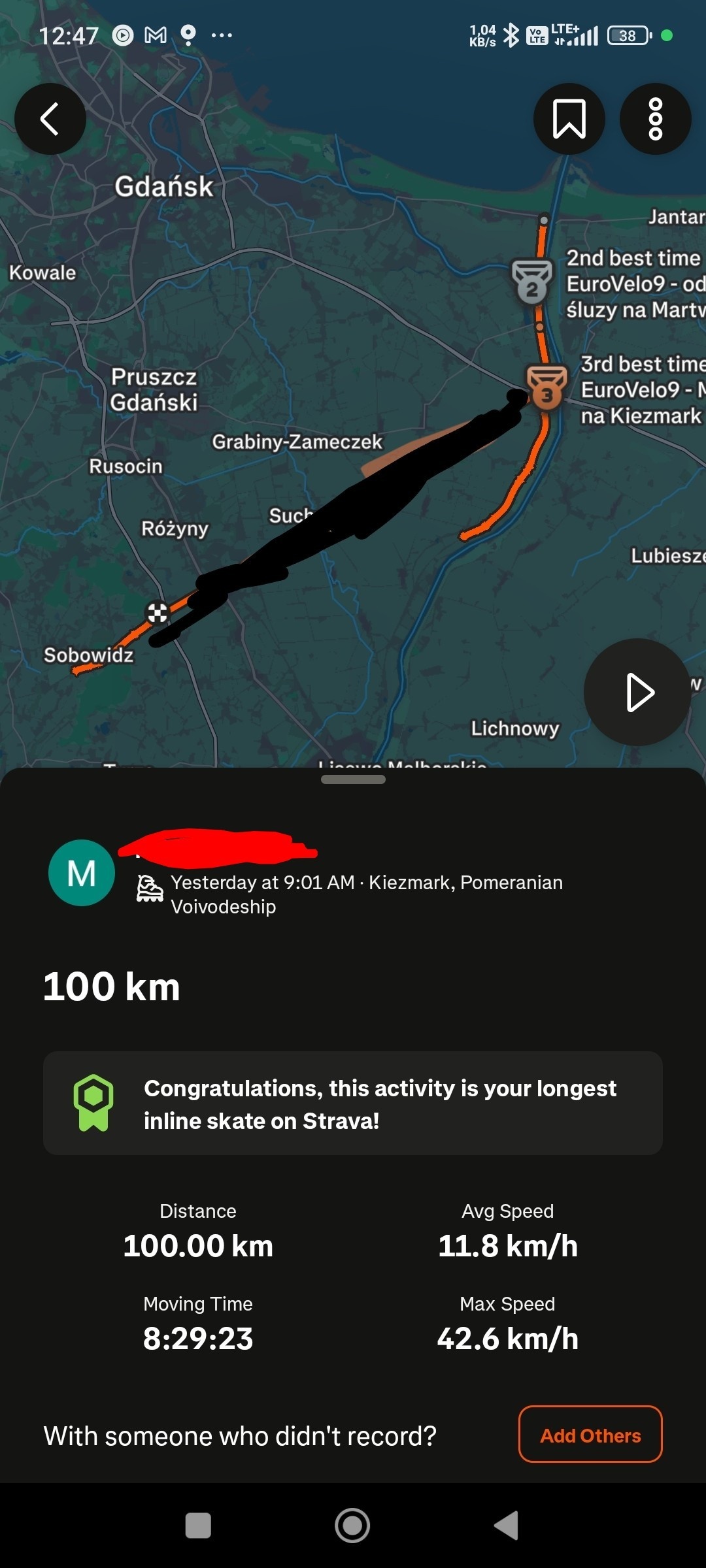Image resolution: width=706 pixels, height=1568 pixels.
Task: Open the athlete profile avatar M
Action: (82, 873)
